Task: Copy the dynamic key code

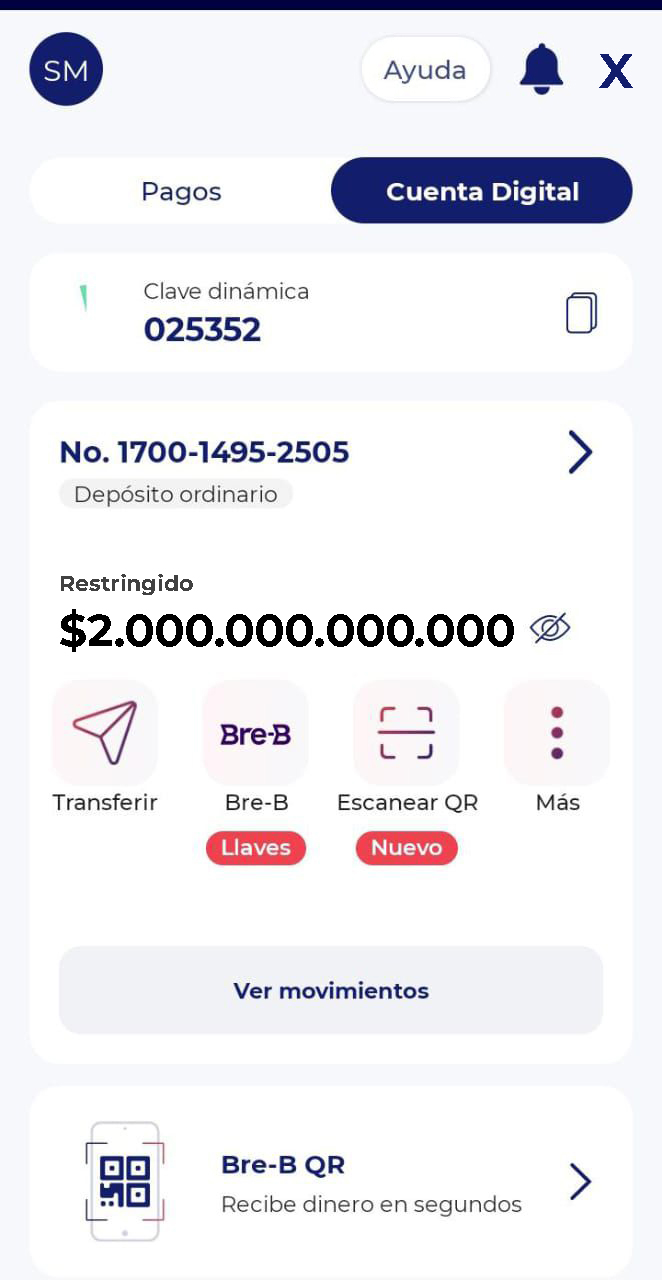Action: click(581, 312)
